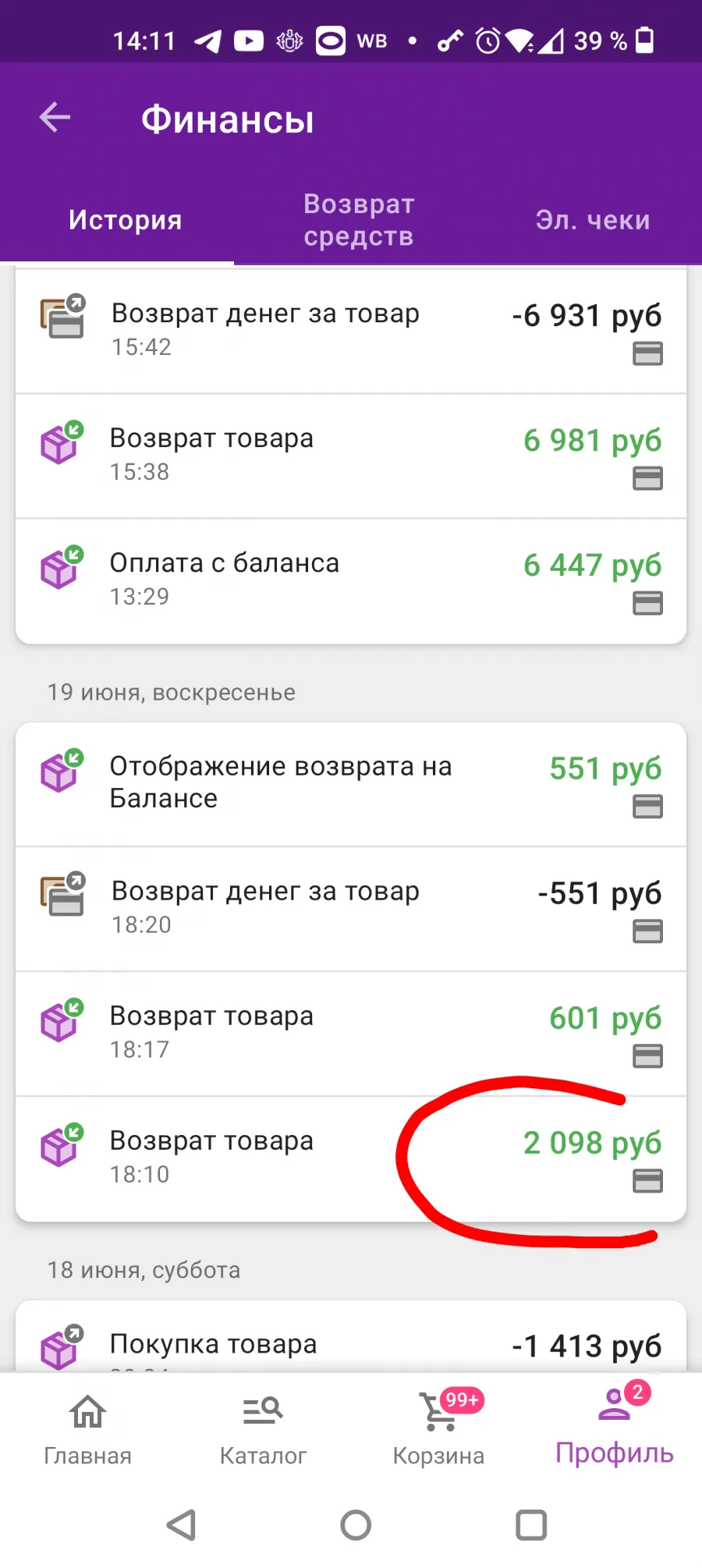Screen dimensions: 702x1568
Task: Open the Возврат средств tab
Action: coord(359,220)
